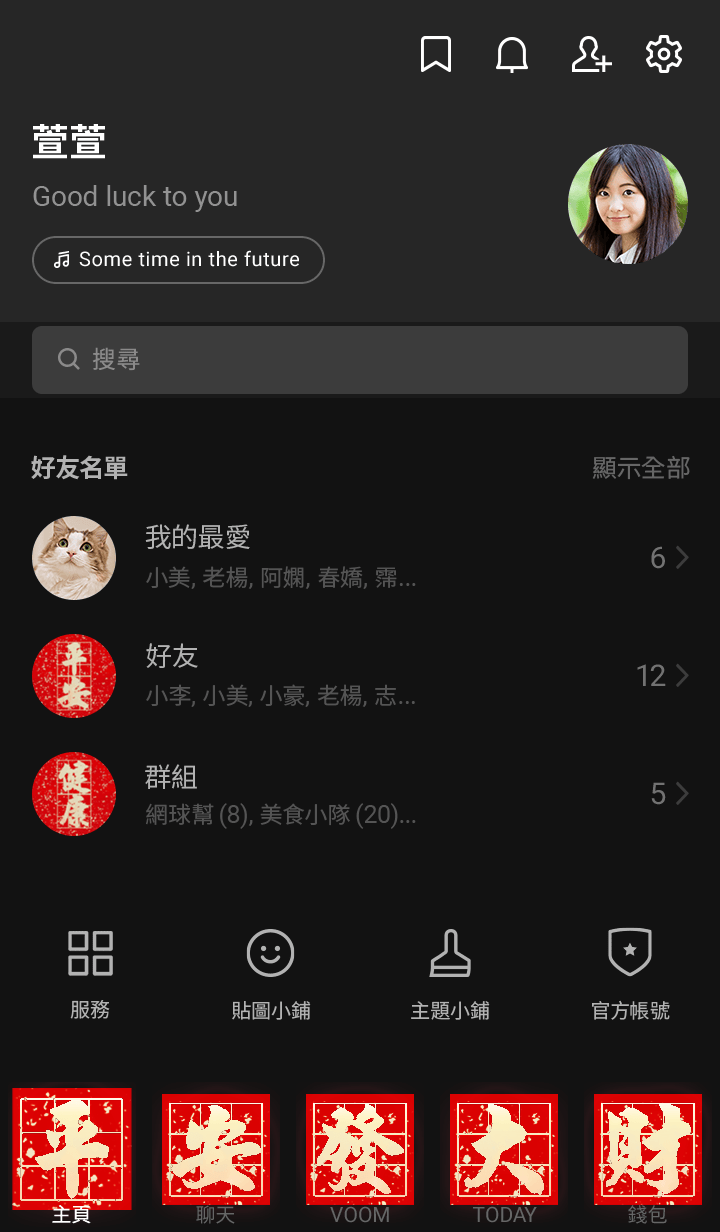Open the 群組 groups row
The width and height of the screenshot is (720, 1232).
(x=360, y=794)
